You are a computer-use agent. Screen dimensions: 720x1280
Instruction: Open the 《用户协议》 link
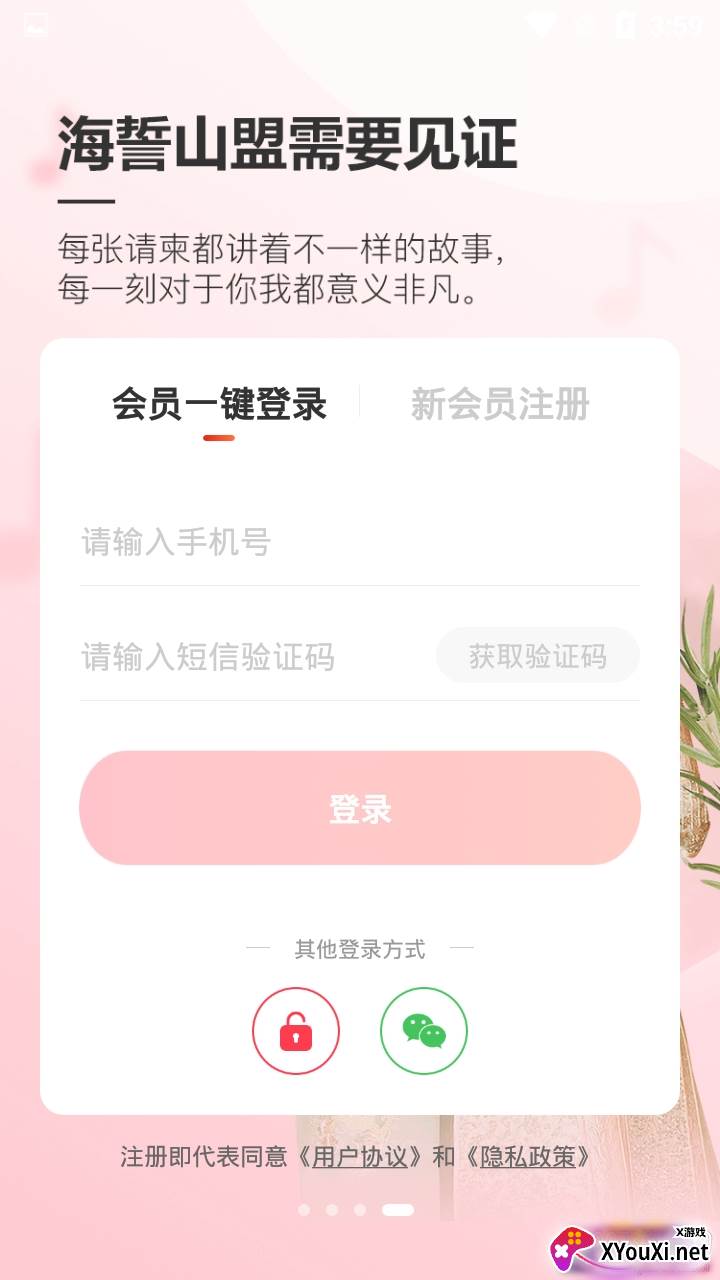360,1157
